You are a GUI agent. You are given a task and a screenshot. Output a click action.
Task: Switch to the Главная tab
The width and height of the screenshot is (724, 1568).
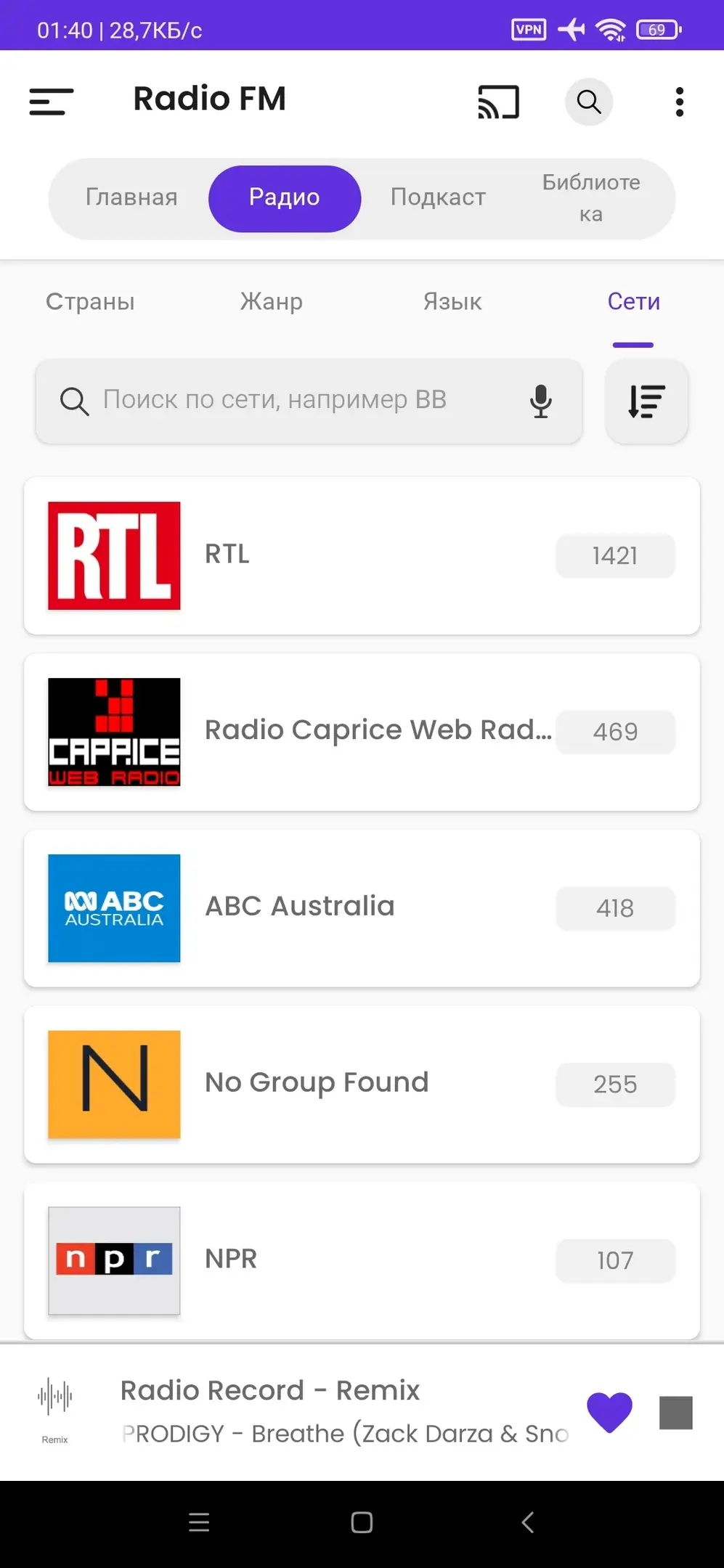coord(131,197)
